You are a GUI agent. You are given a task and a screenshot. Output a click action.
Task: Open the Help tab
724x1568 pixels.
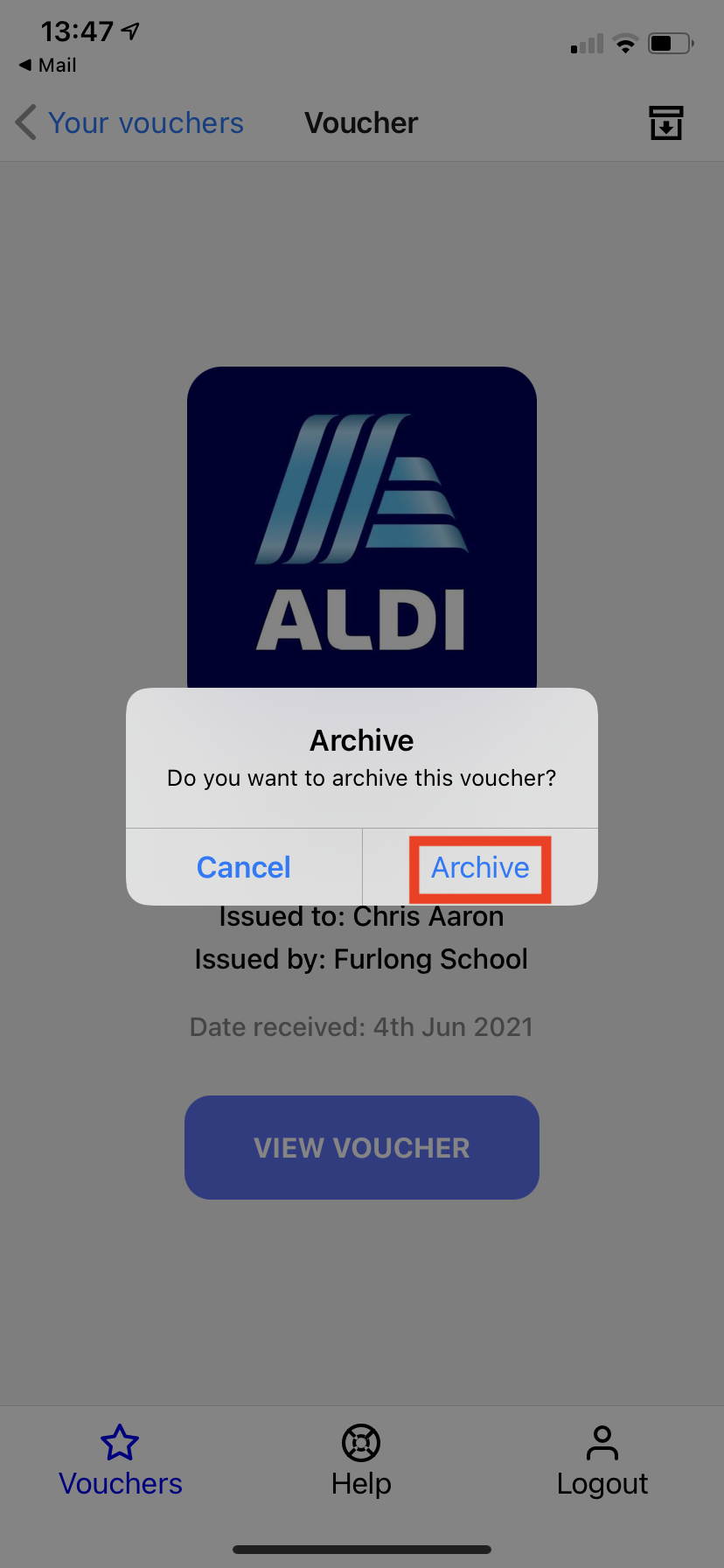click(361, 1462)
